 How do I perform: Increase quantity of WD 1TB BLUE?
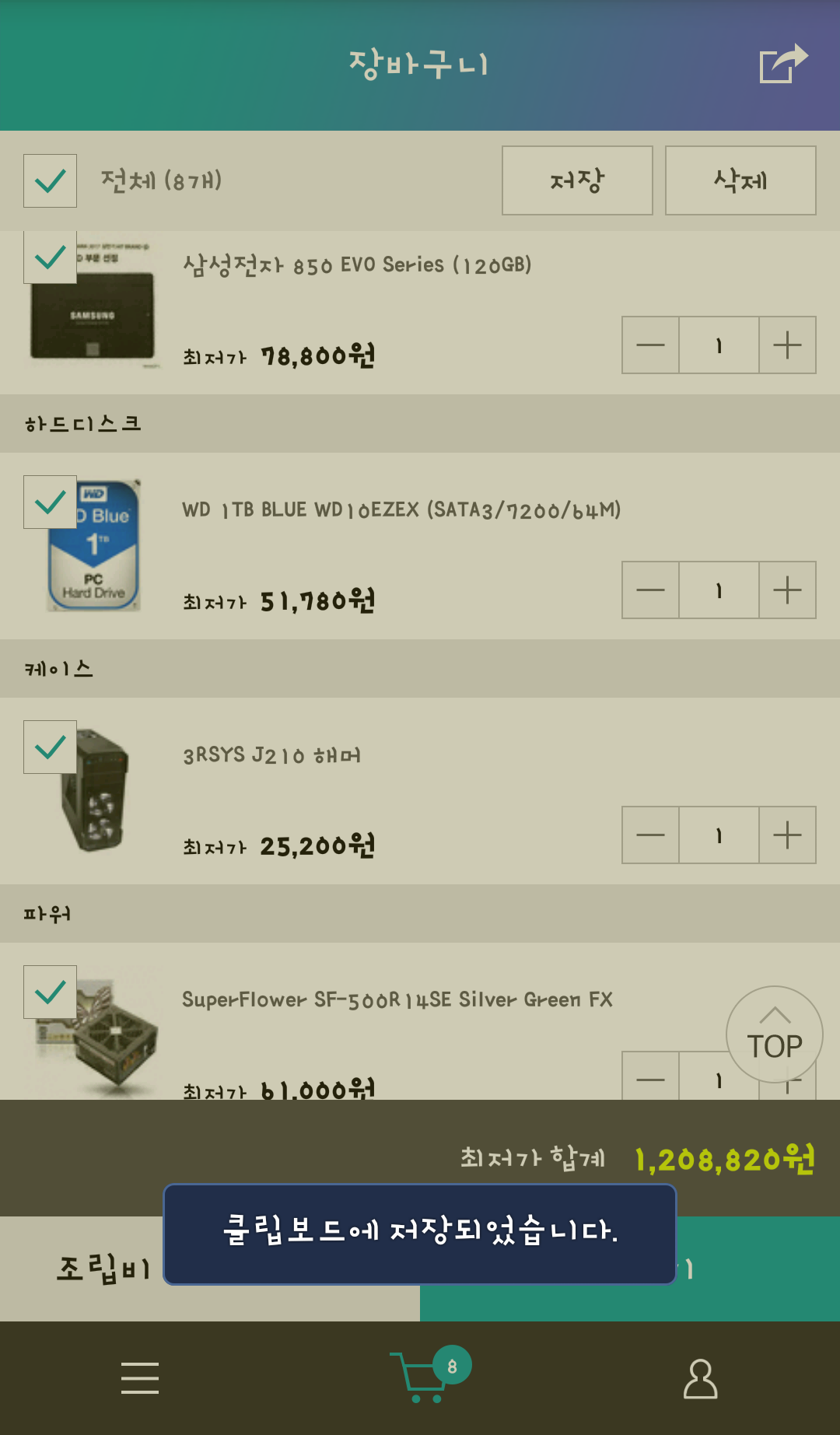(787, 590)
